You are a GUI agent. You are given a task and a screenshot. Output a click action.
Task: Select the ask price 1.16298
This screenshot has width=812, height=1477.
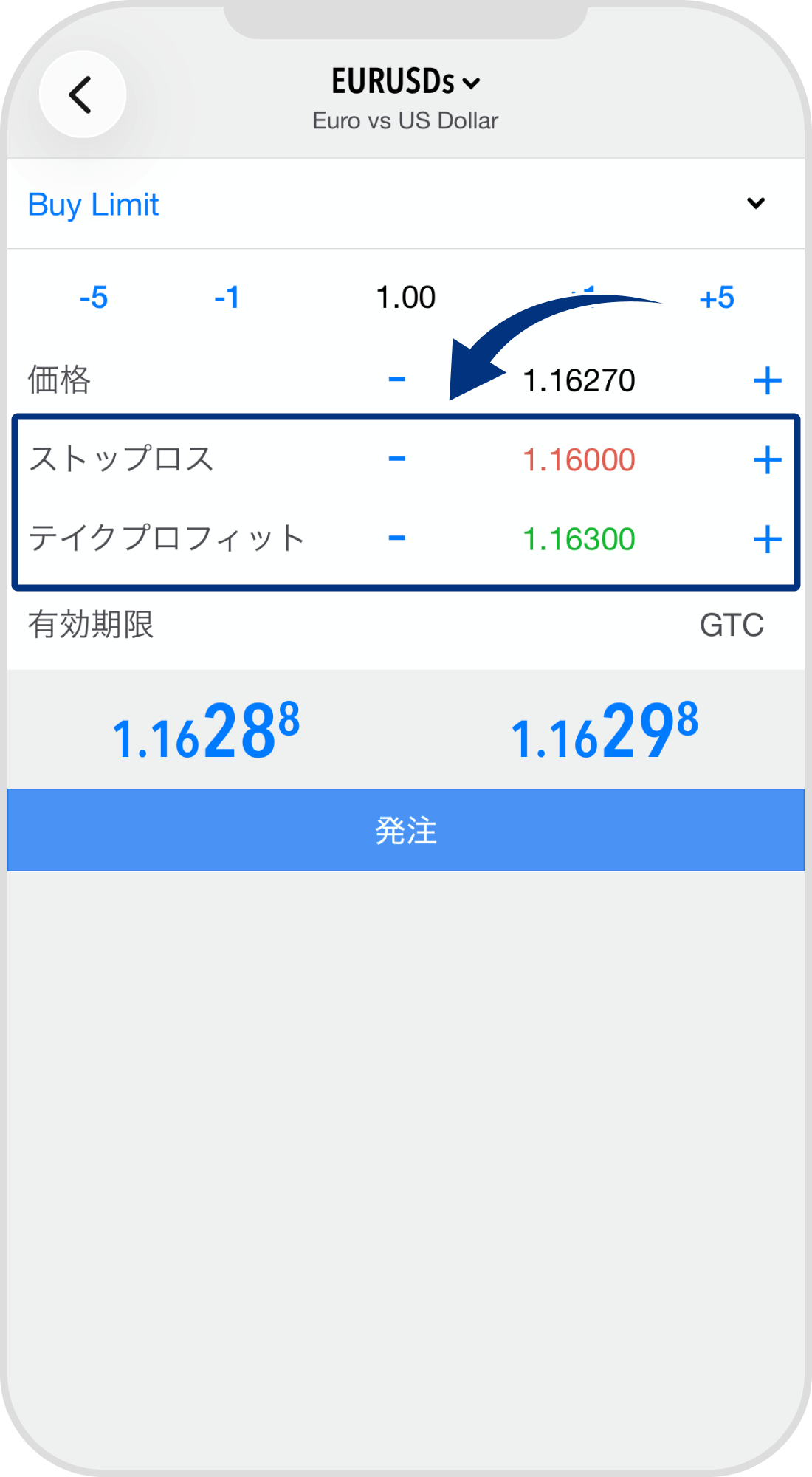click(605, 731)
